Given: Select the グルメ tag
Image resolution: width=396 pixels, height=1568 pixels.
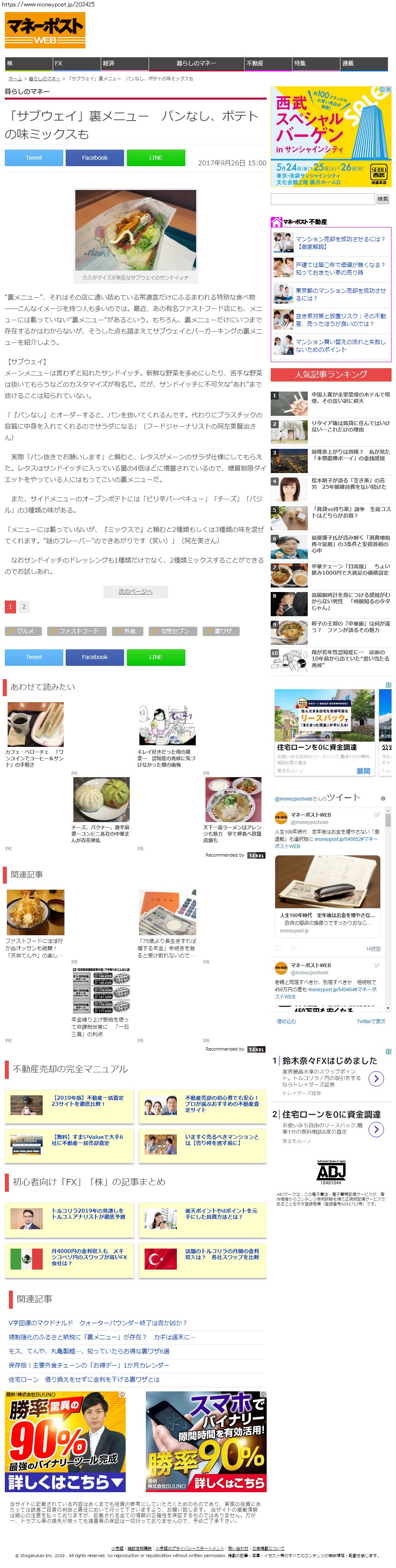Looking at the screenshot, I should tap(24, 631).
